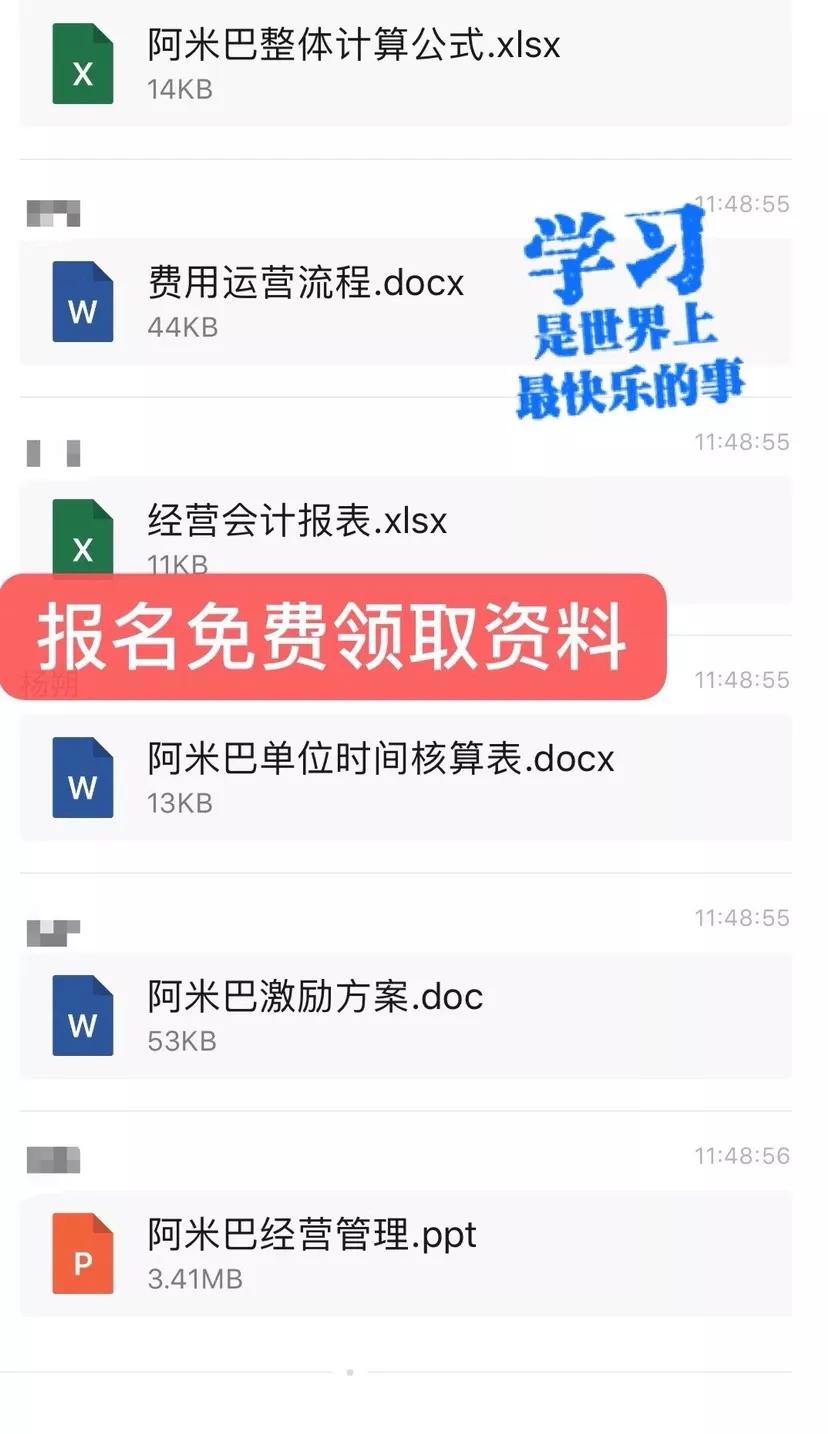Image resolution: width=828 pixels, height=1434 pixels.
Task: Click the orange PowerPoint icon for 阿米巴经营管理.ppt
Action: coord(82,1253)
